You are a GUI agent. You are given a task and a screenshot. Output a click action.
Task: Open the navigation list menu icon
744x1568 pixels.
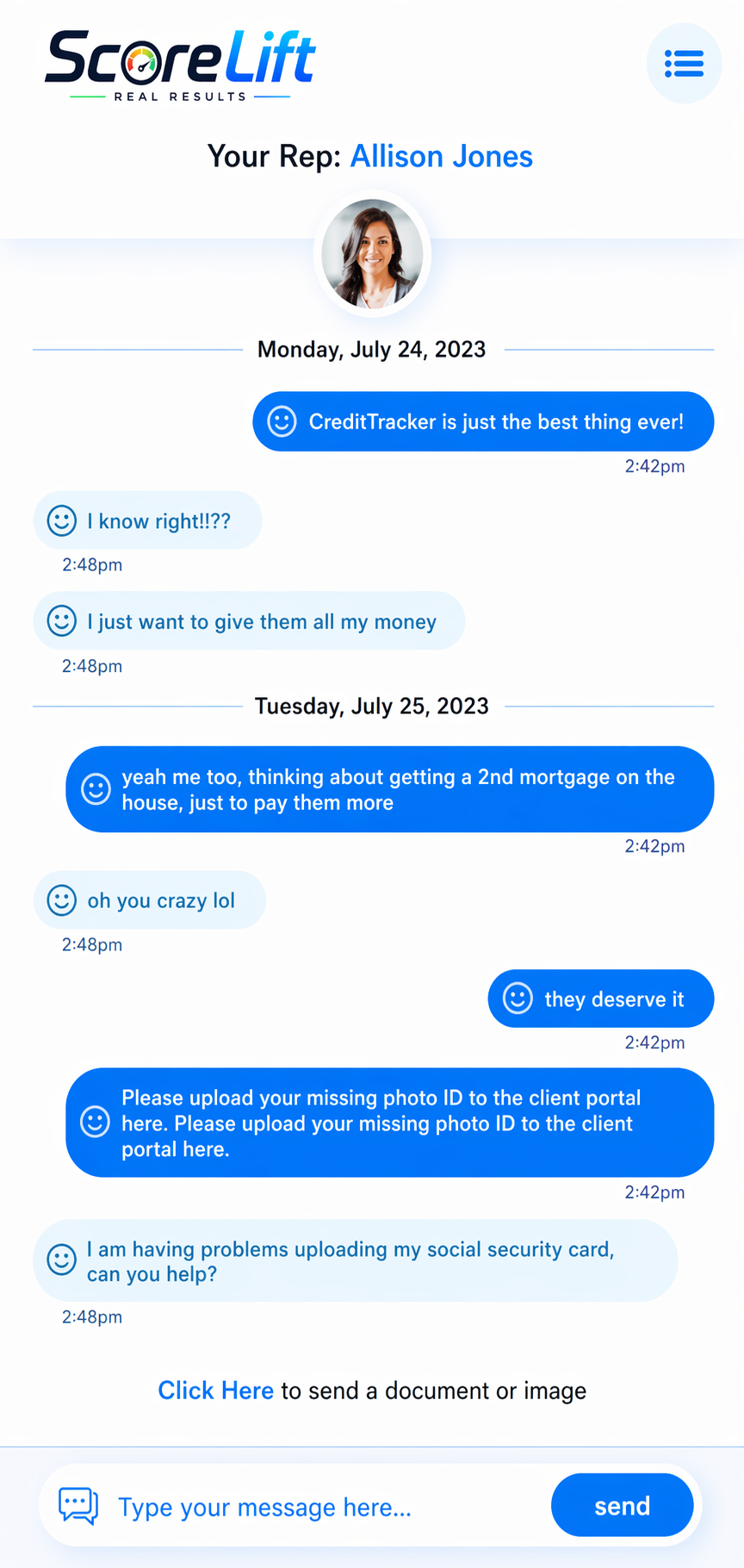[684, 63]
